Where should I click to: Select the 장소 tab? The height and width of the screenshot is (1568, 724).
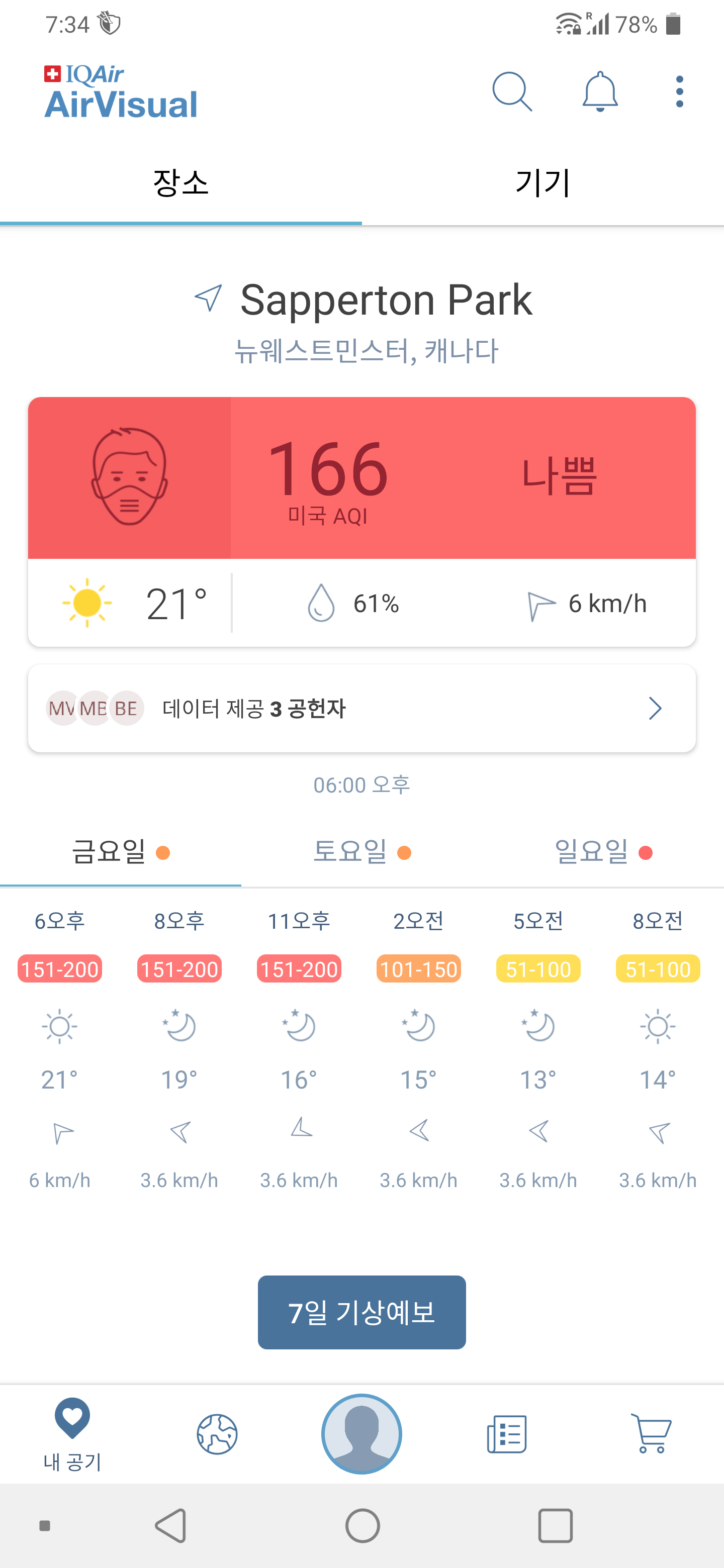pyautogui.click(x=181, y=182)
